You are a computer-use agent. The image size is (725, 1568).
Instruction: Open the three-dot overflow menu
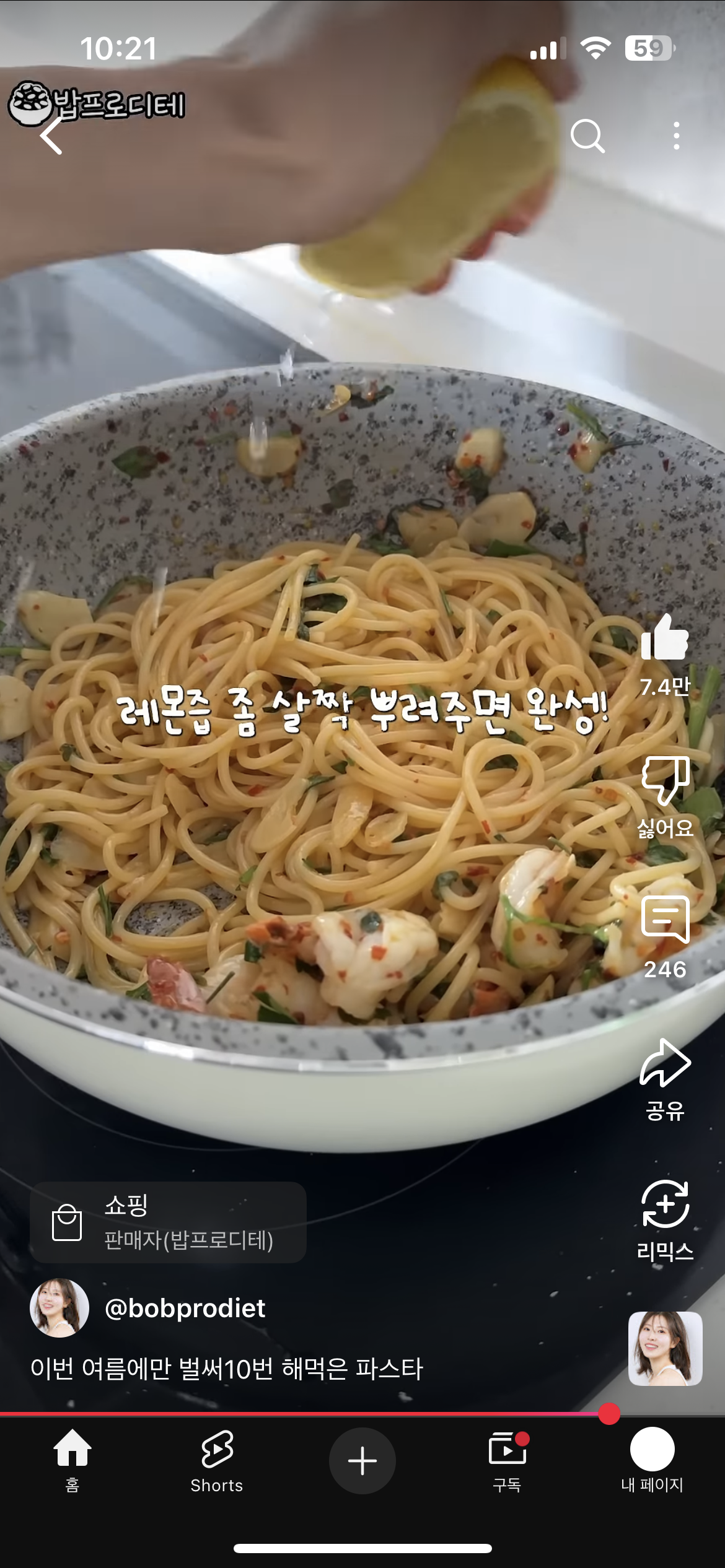(676, 136)
